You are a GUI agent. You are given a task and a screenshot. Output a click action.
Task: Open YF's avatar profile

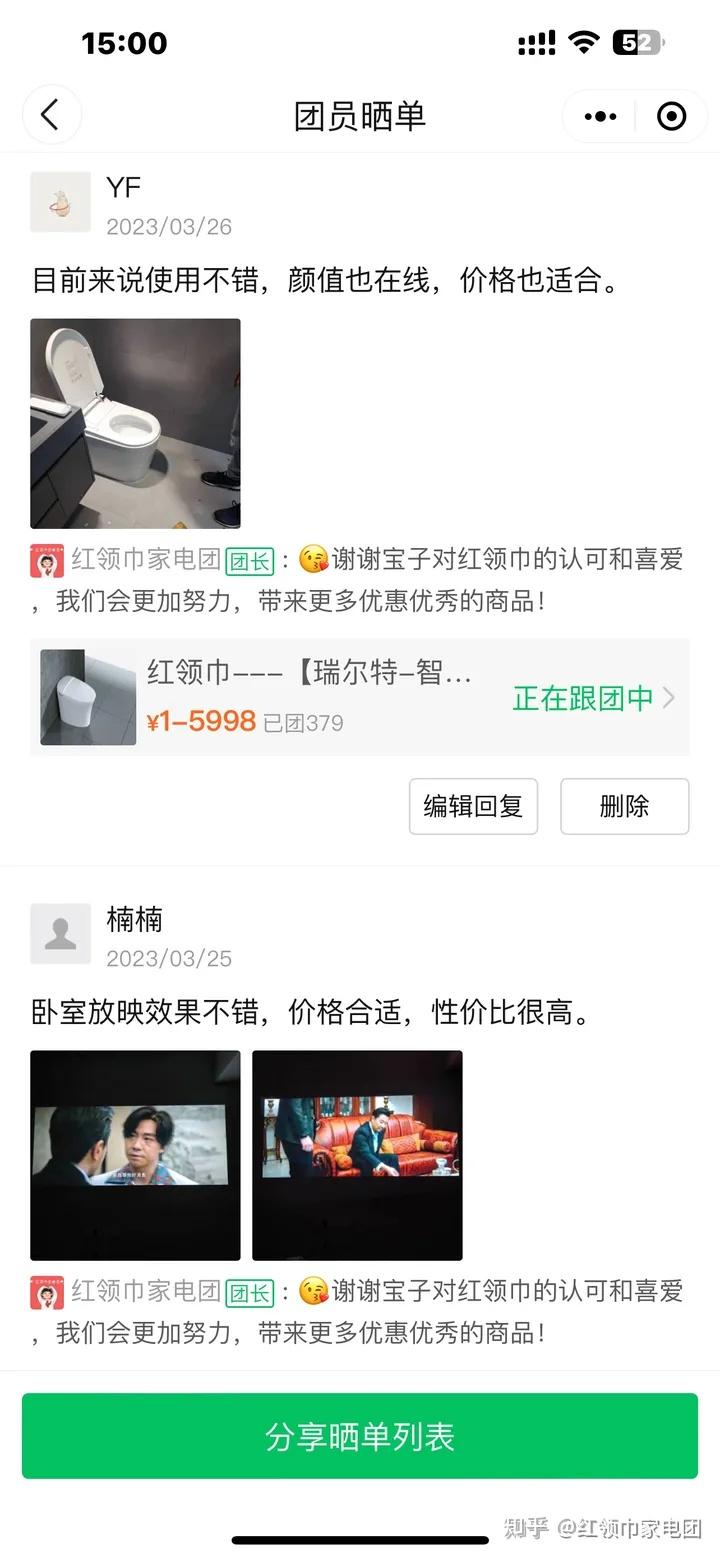60,202
